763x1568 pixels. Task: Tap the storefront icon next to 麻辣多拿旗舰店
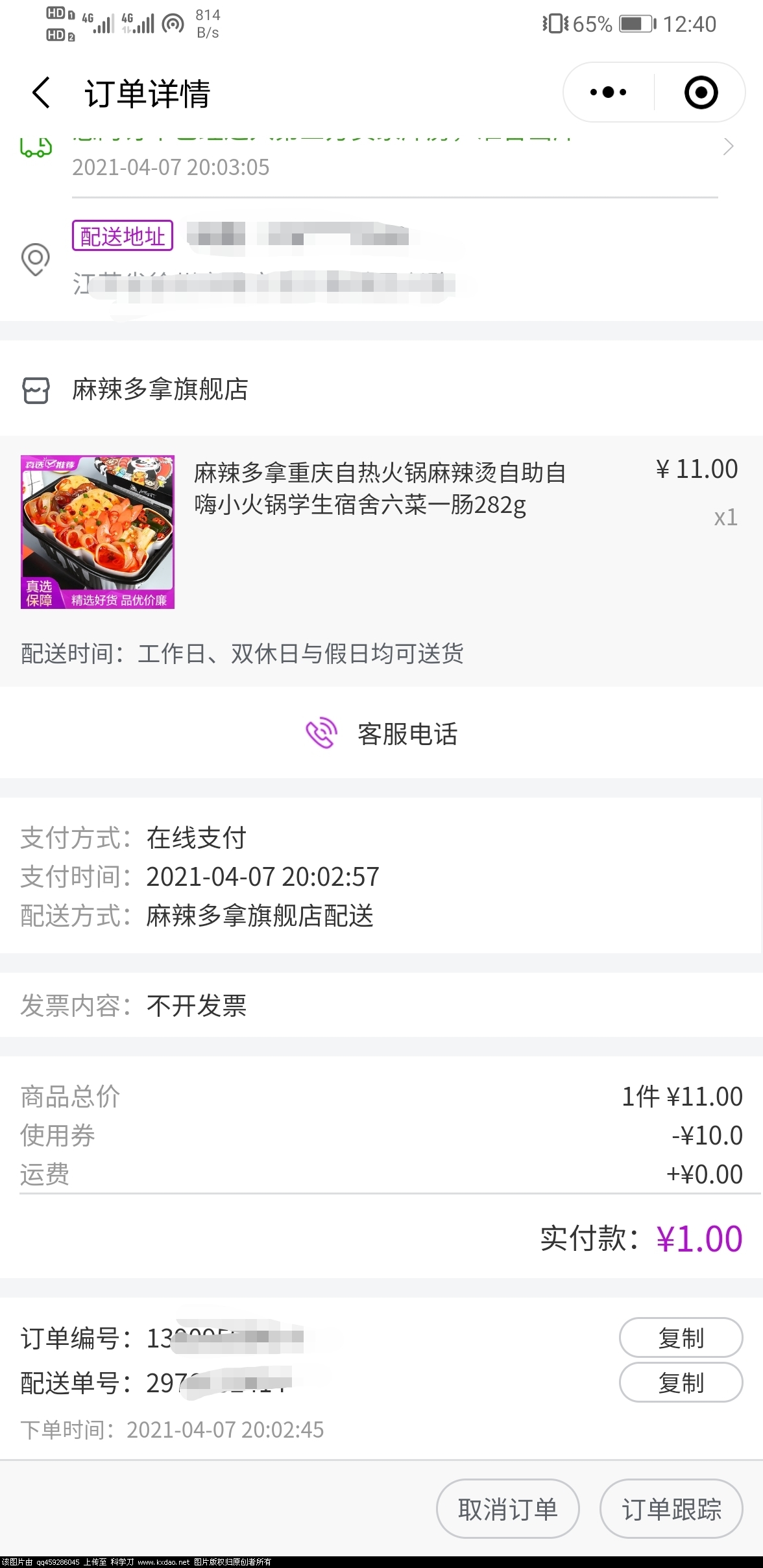point(36,391)
